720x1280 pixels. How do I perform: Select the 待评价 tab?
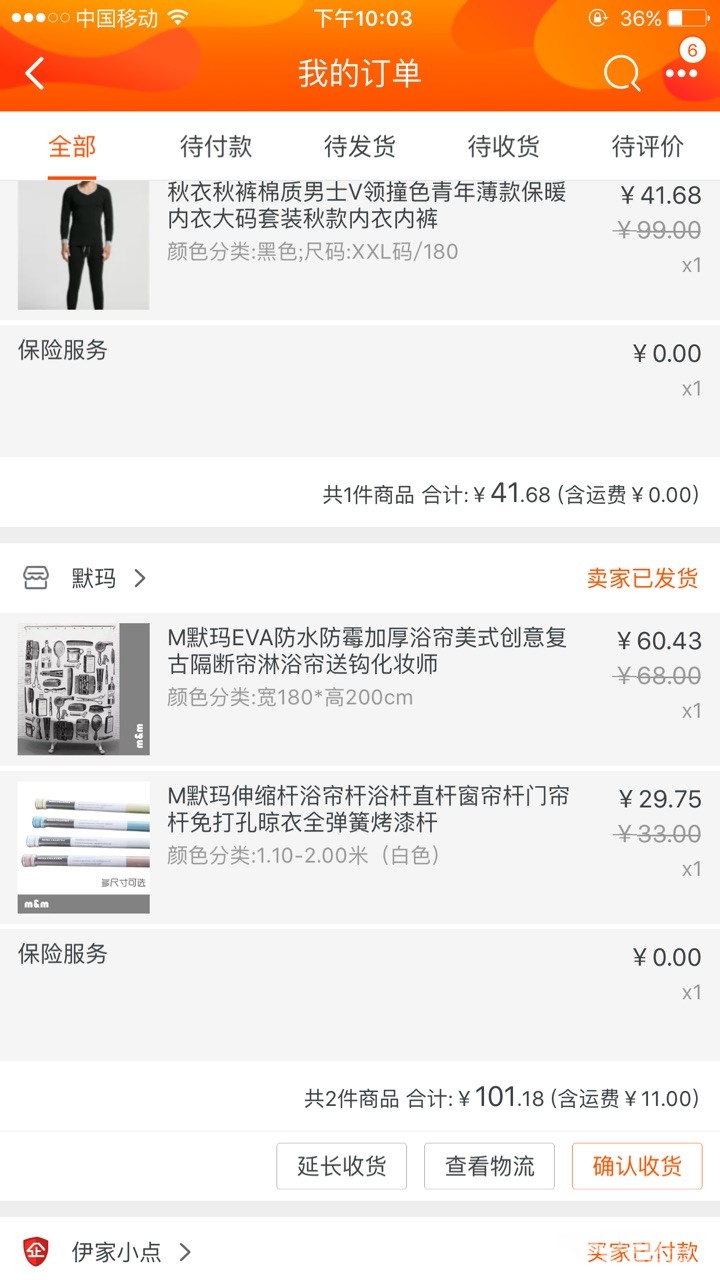pos(648,147)
